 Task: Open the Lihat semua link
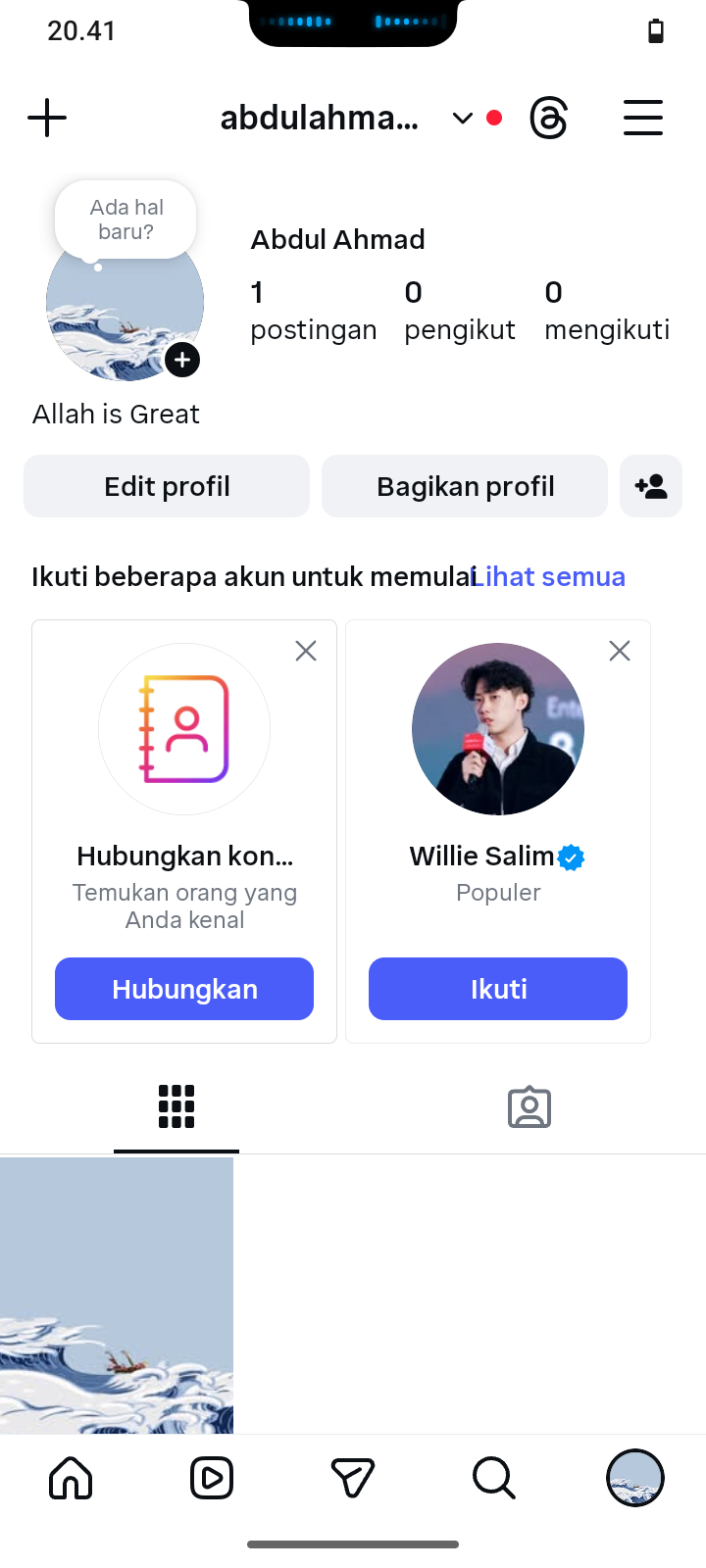click(x=549, y=576)
